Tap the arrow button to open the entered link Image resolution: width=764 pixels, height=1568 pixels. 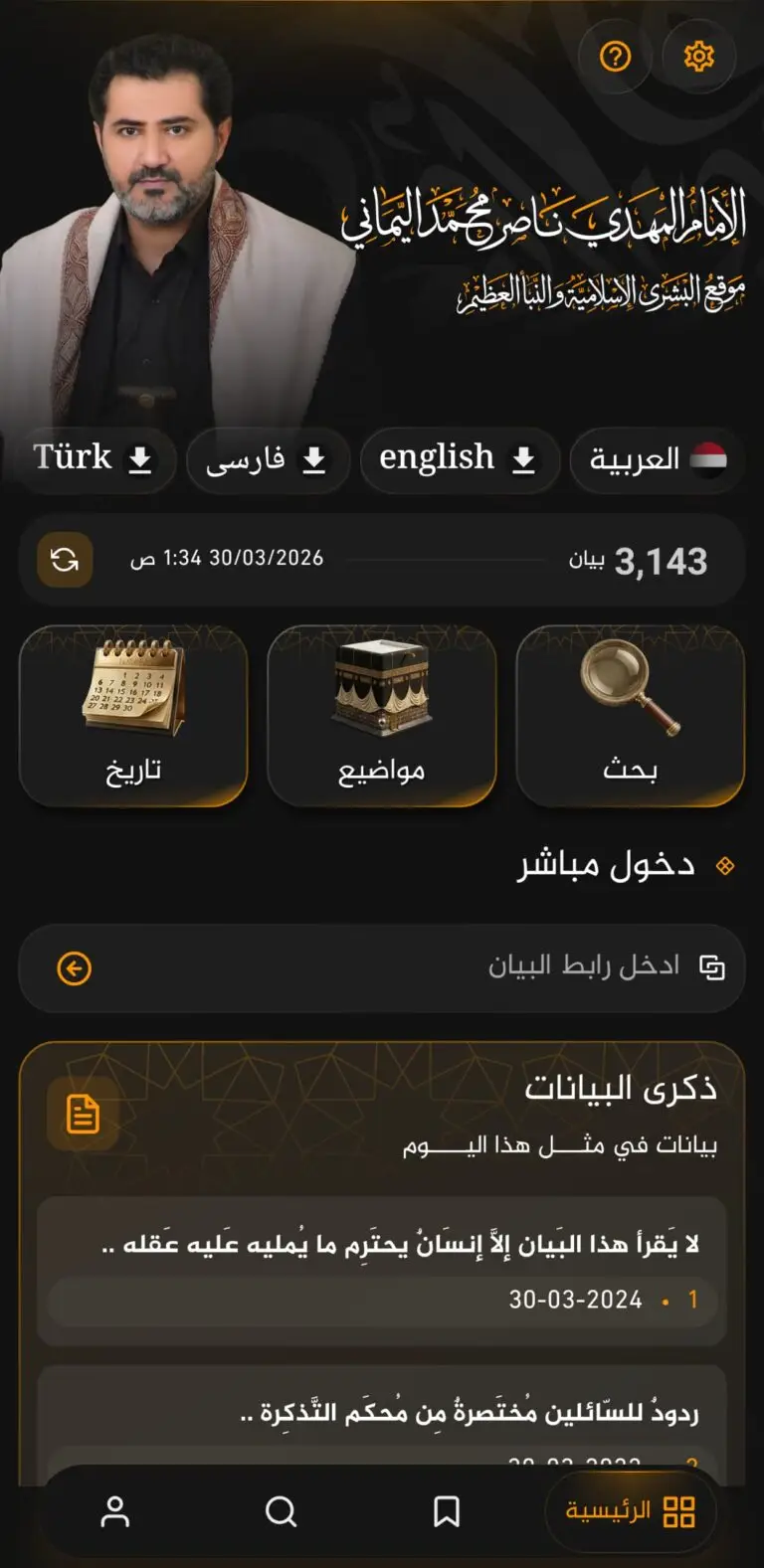75,967
